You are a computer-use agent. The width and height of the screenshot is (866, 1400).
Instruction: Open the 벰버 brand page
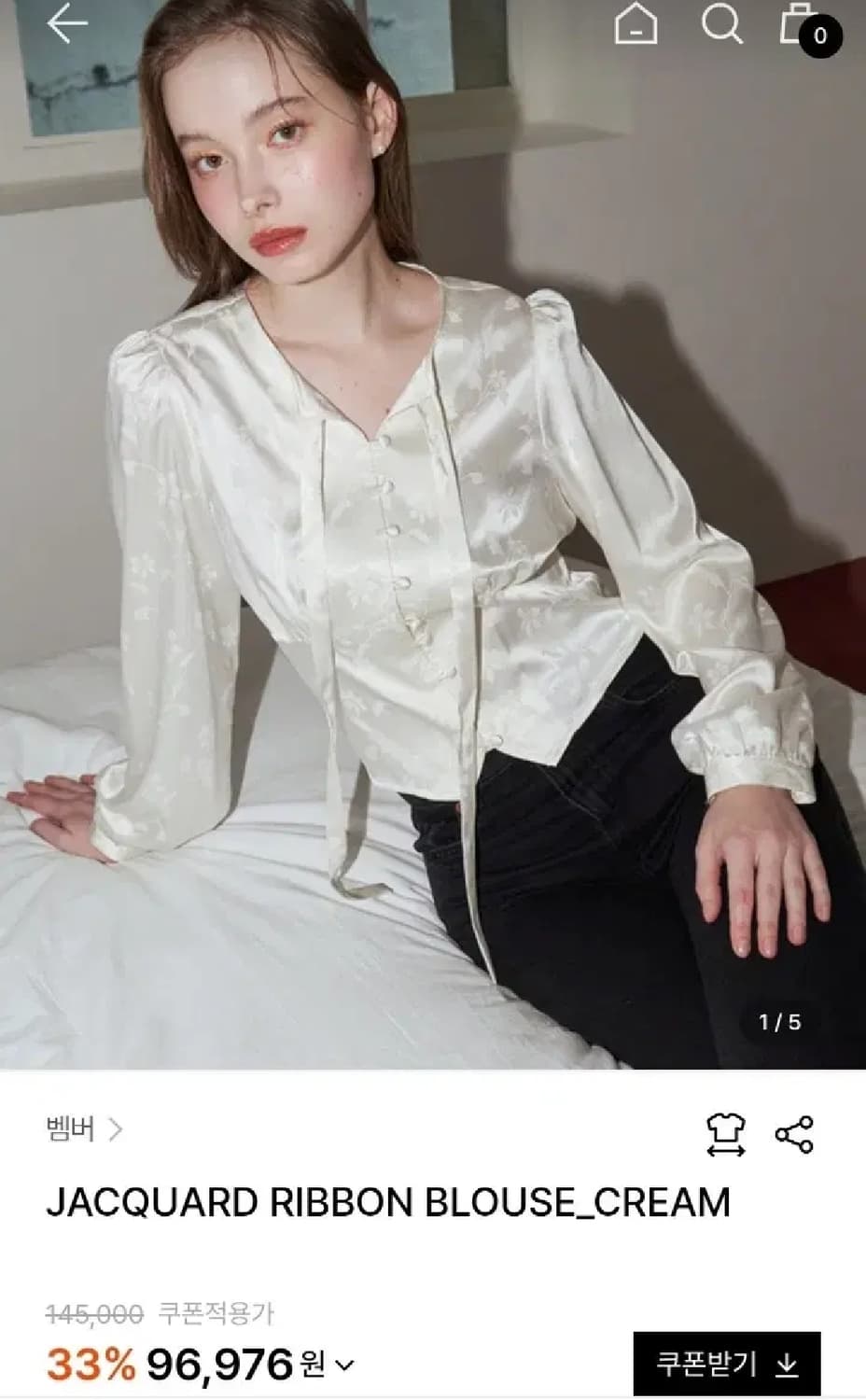(x=84, y=1130)
